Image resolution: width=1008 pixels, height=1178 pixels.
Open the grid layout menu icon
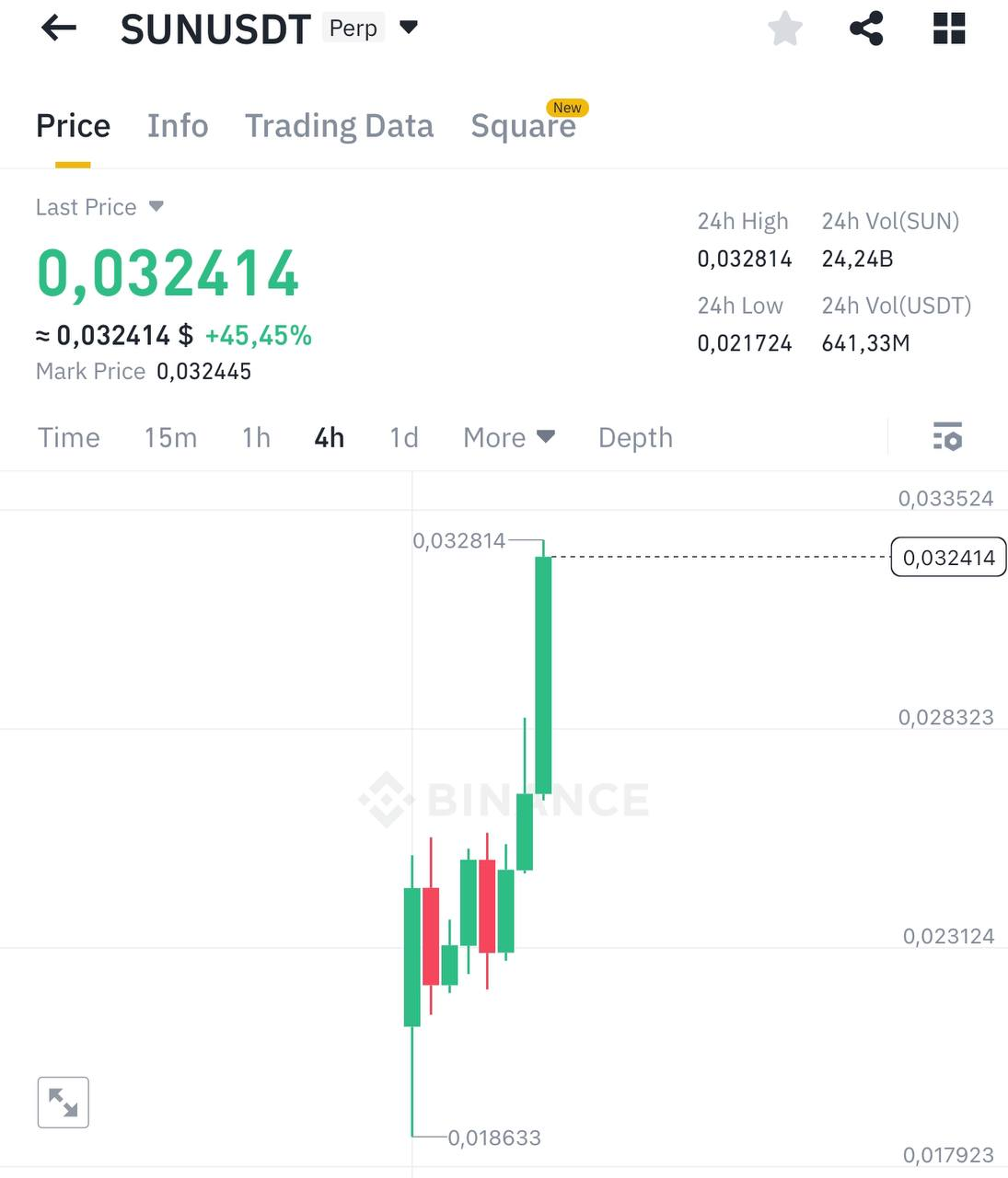click(x=948, y=29)
